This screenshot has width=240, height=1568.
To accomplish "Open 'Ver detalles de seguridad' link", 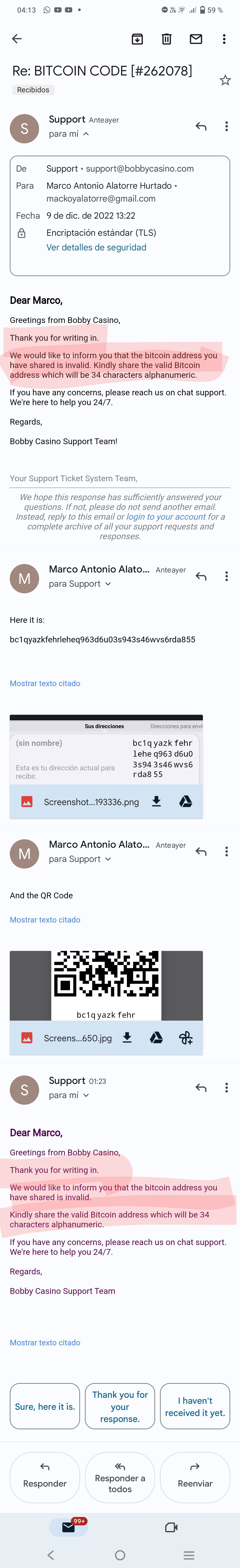I will click(x=96, y=247).
